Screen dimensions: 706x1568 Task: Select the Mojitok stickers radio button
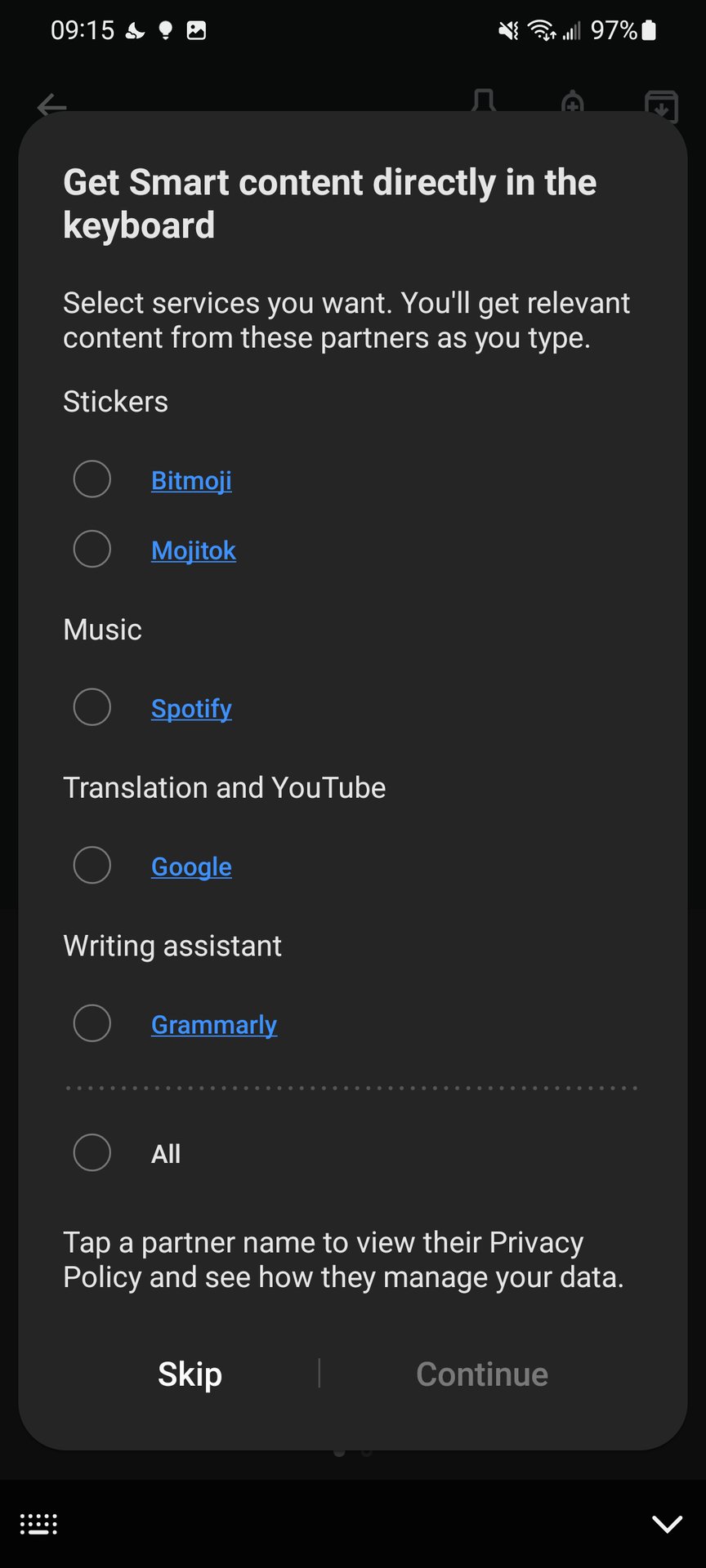92,549
